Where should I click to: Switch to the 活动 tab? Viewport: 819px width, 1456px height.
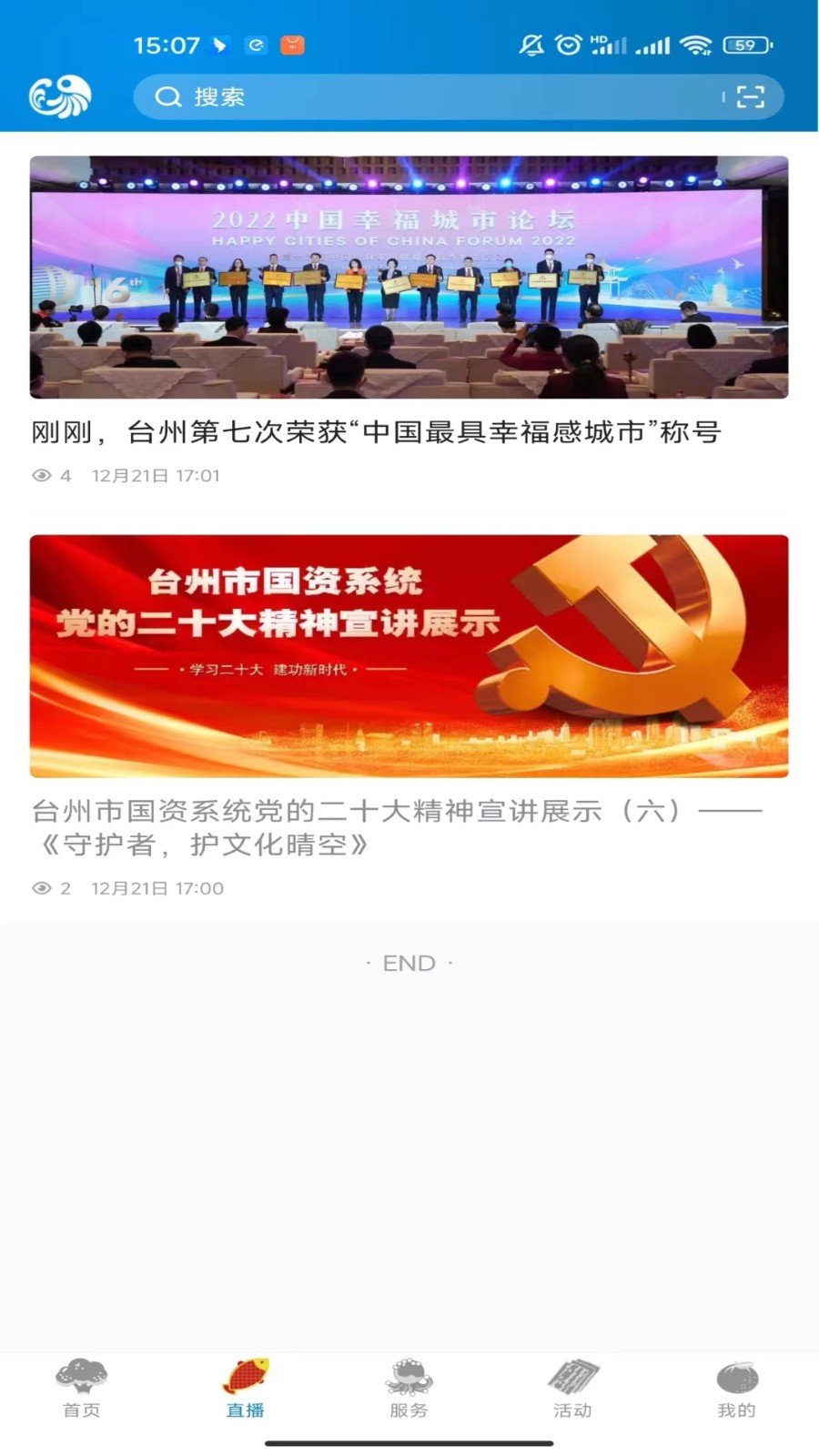tap(572, 1389)
